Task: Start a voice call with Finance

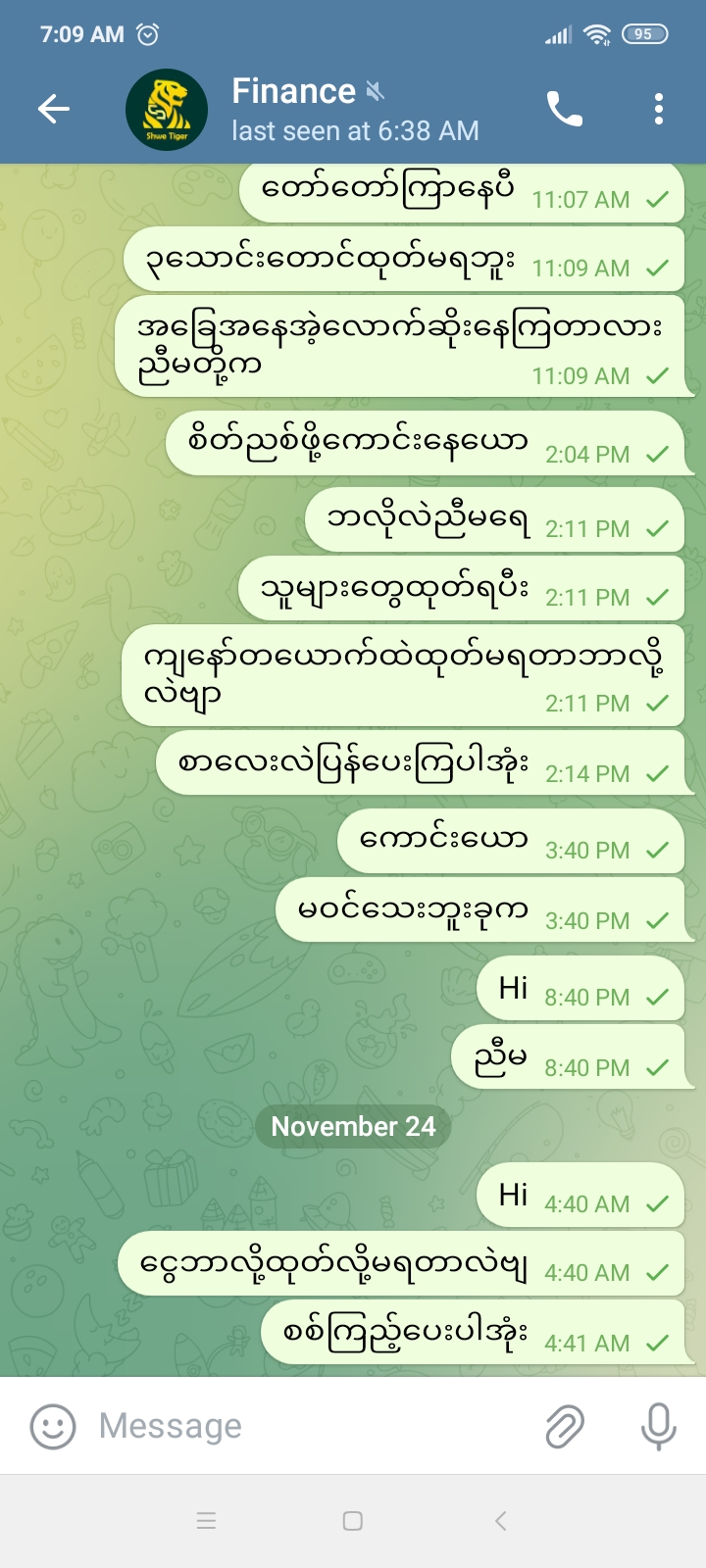Action: click(x=564, y=109)
